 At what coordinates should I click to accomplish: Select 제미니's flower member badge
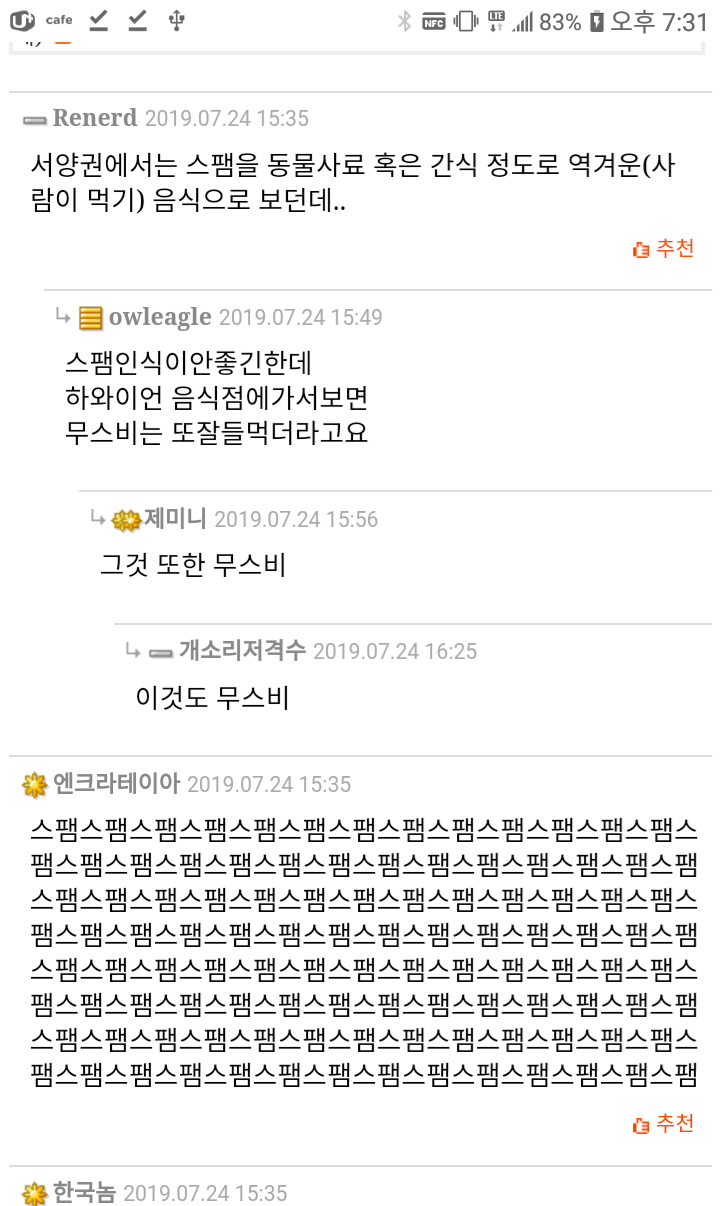point(125,519)
